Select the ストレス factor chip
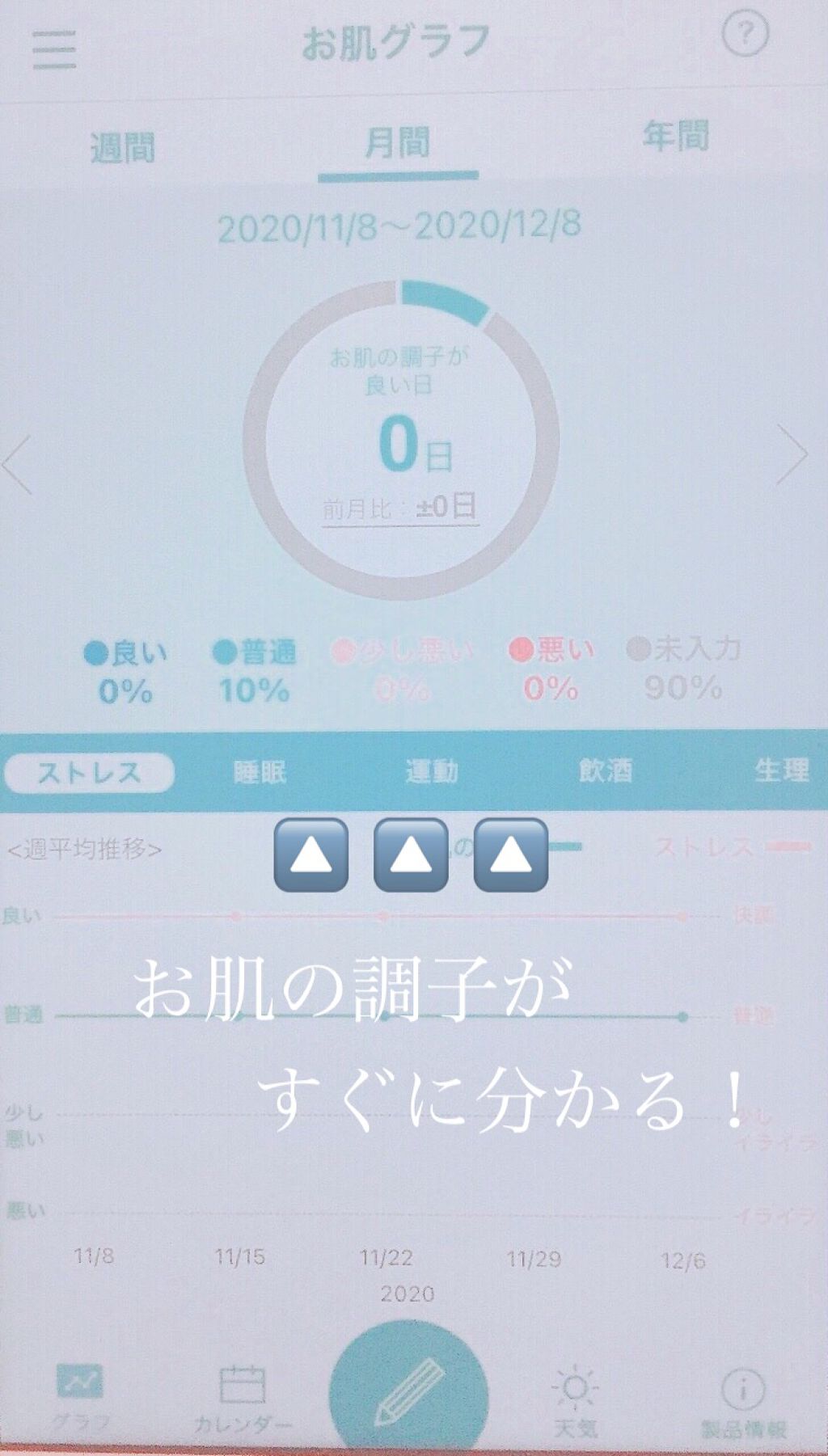This screenshot has height=1456, width=828. click(x=89, y=774)
